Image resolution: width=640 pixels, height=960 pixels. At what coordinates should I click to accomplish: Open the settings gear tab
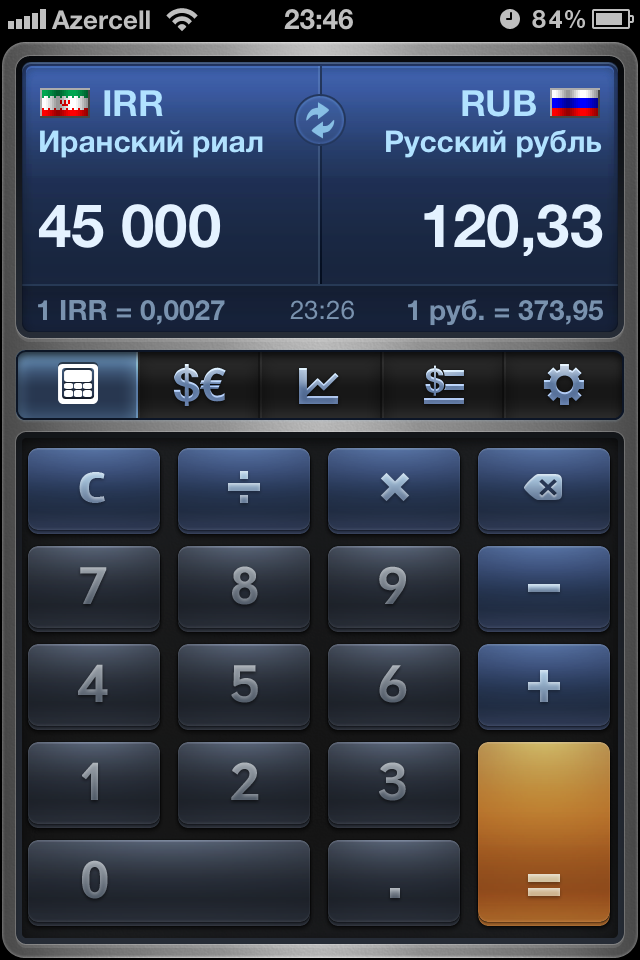tap(563, 385)
